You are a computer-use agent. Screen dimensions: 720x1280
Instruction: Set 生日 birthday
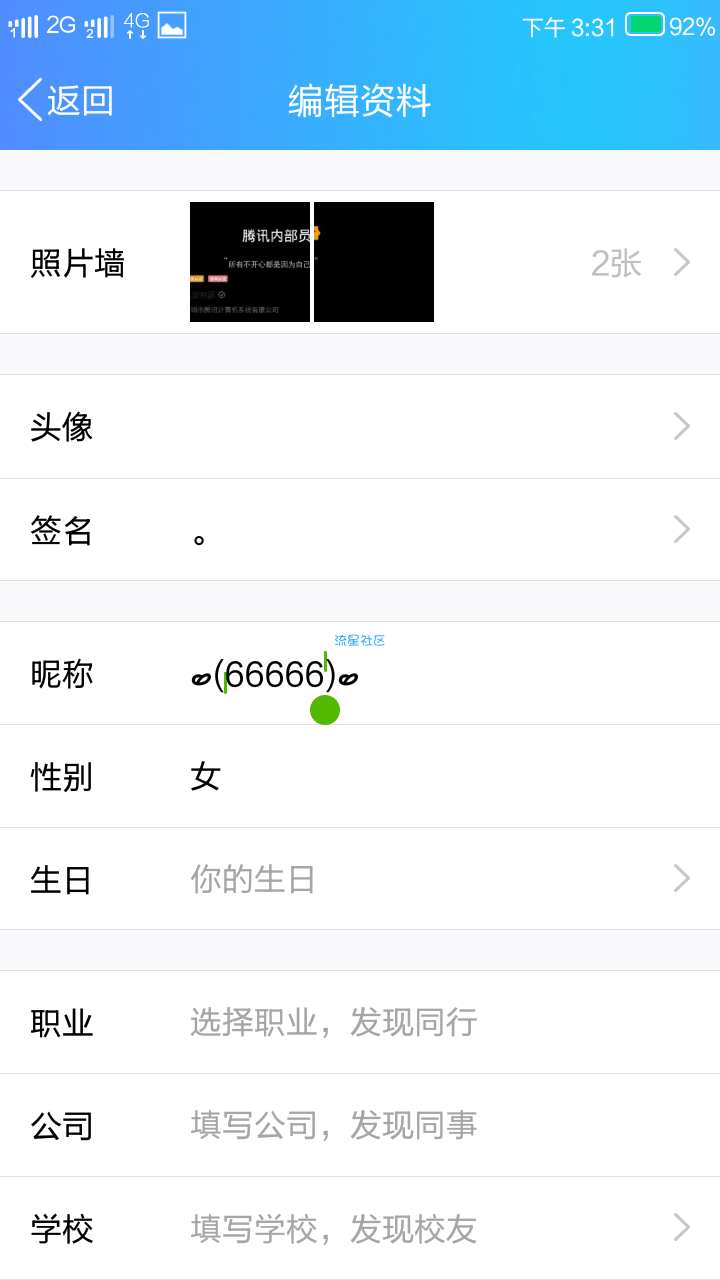(x=360, y=879)
